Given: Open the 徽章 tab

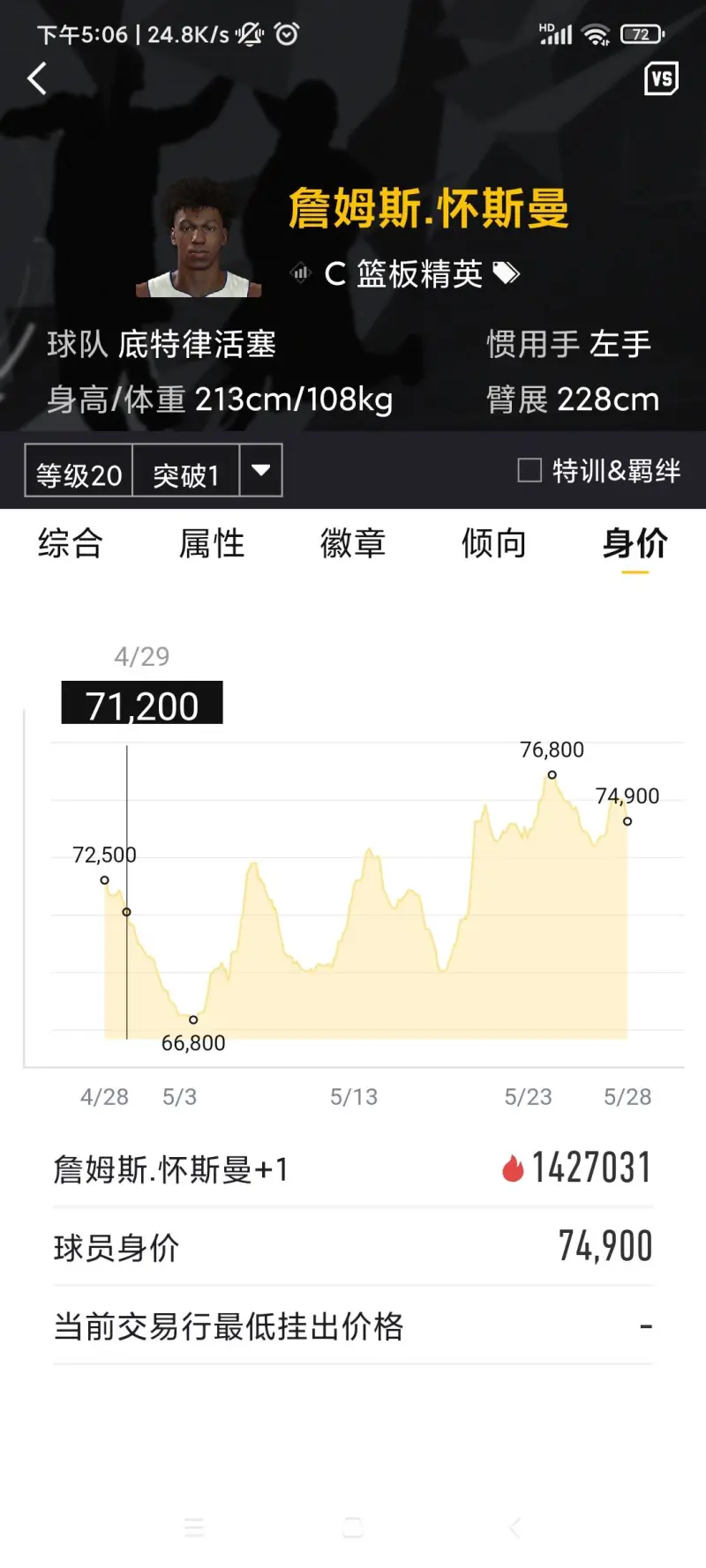Looking at the screenshot, I should click(x=353, y=543).
